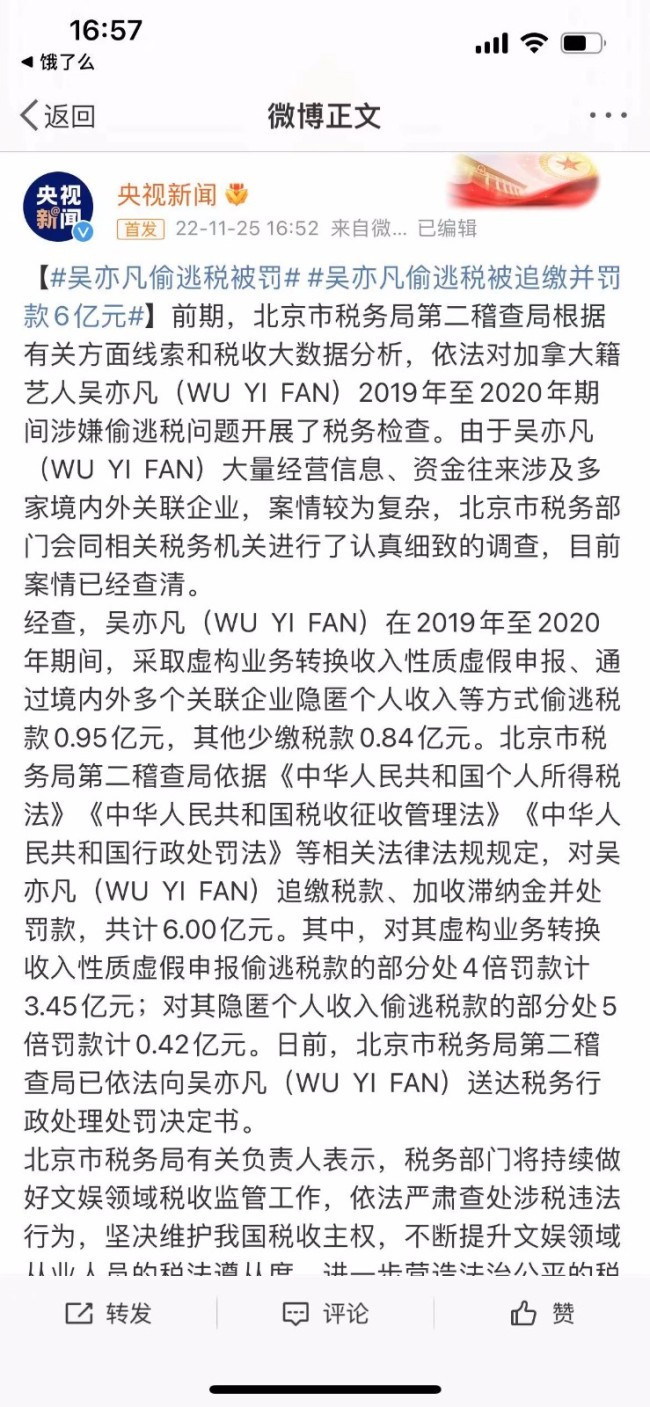Open the three-dot more options menu
The image size is (650, 1407).
pos(607,116)
